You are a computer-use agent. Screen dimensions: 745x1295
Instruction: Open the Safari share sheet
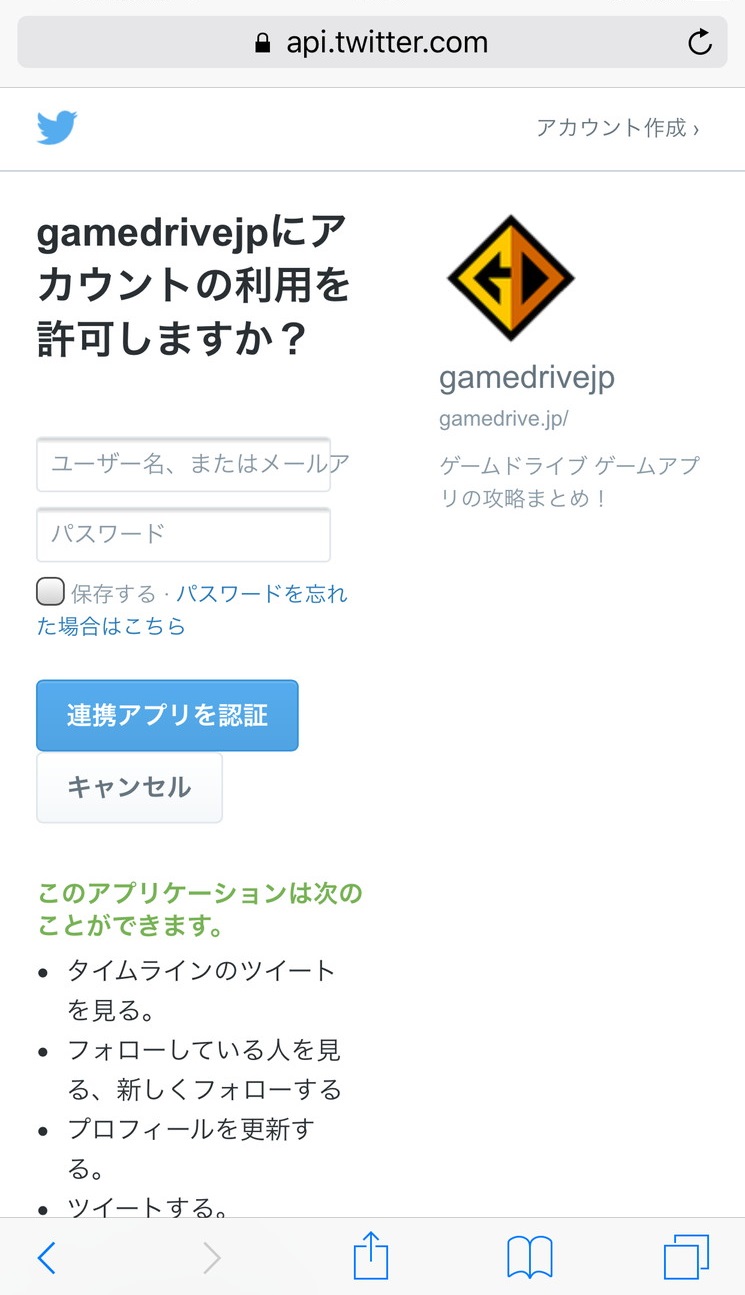(x=371, y=1255)
